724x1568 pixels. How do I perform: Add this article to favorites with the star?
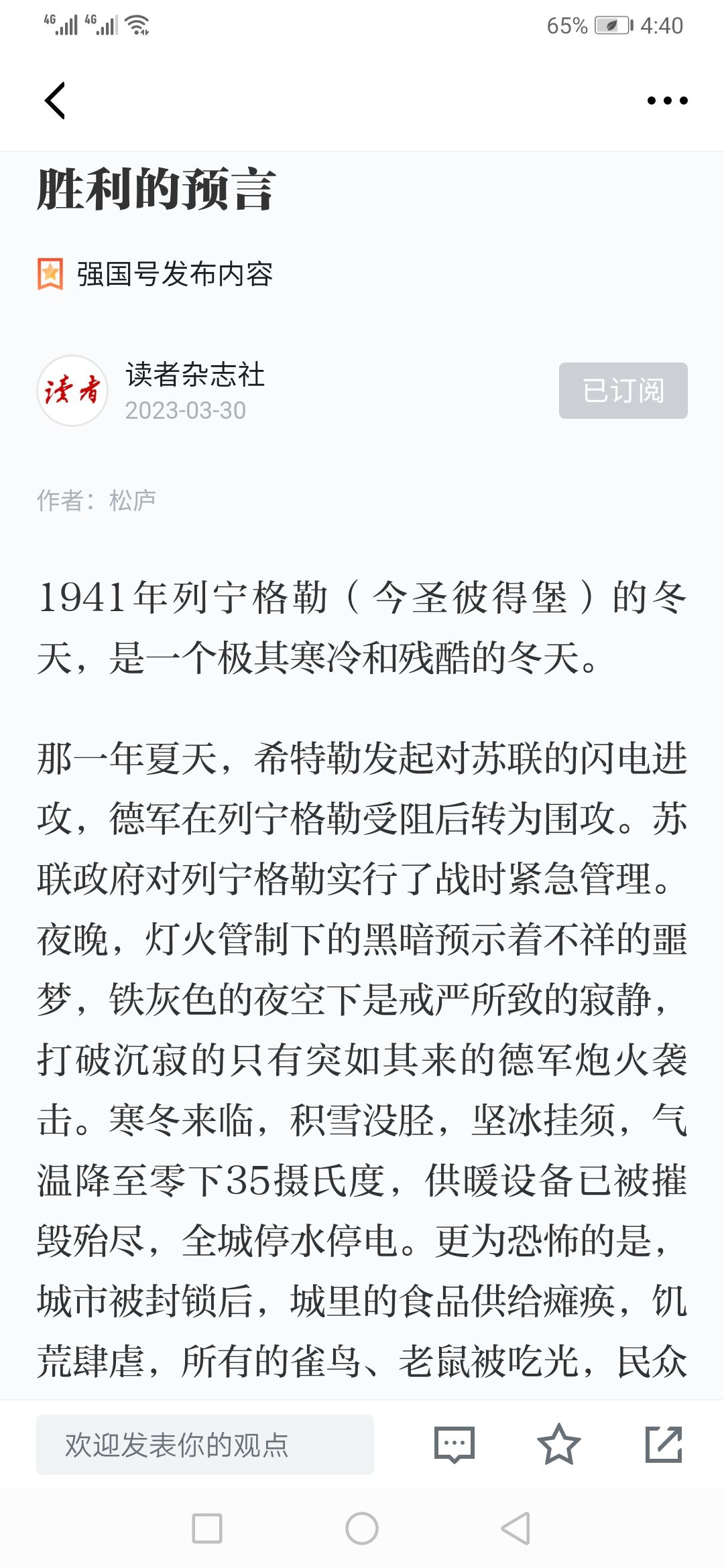pyautogui.click(x=558, y=1445)
